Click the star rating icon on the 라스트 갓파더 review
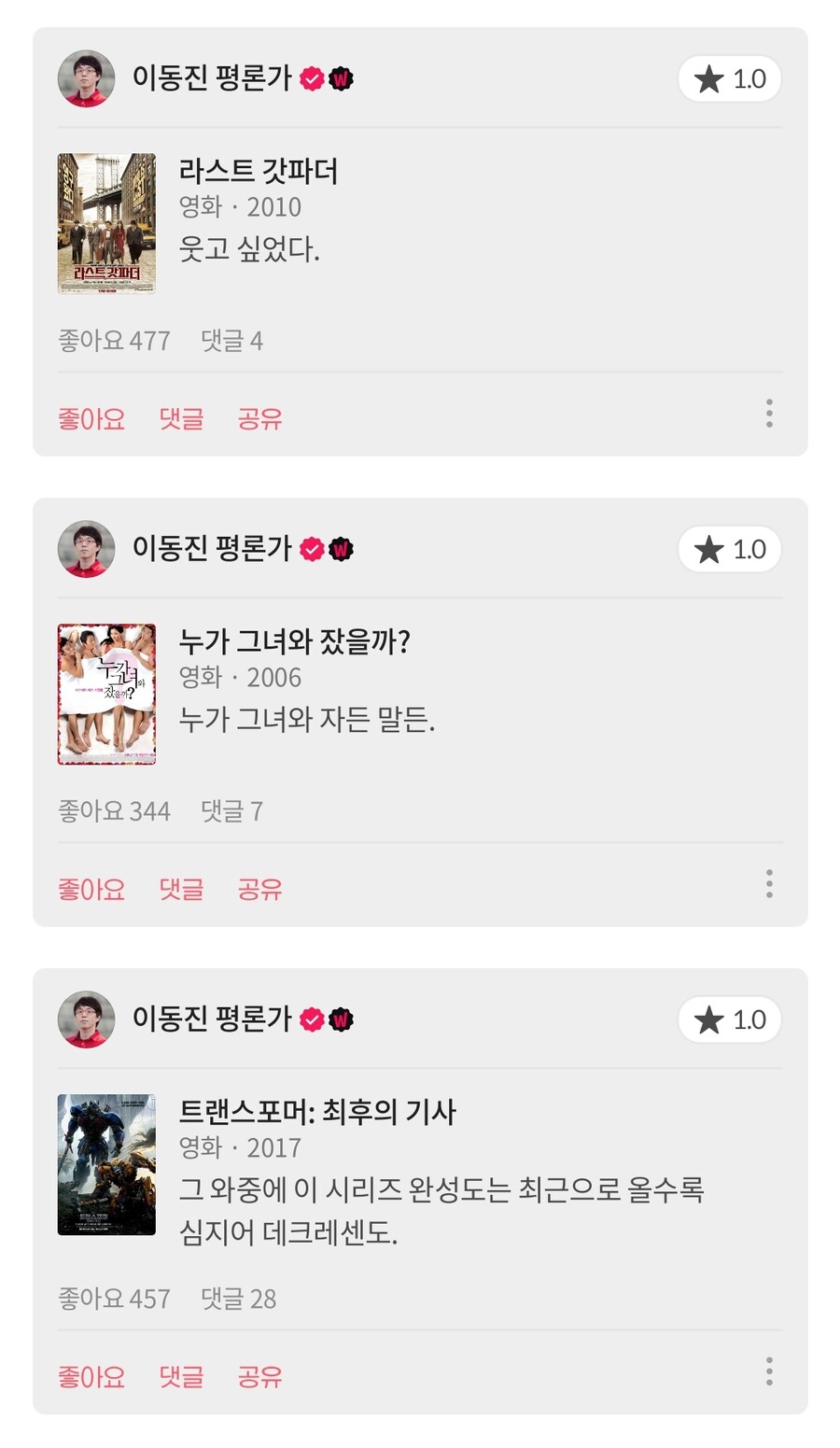The width and height of the screenshot is (840, 1448). (711, 78)
